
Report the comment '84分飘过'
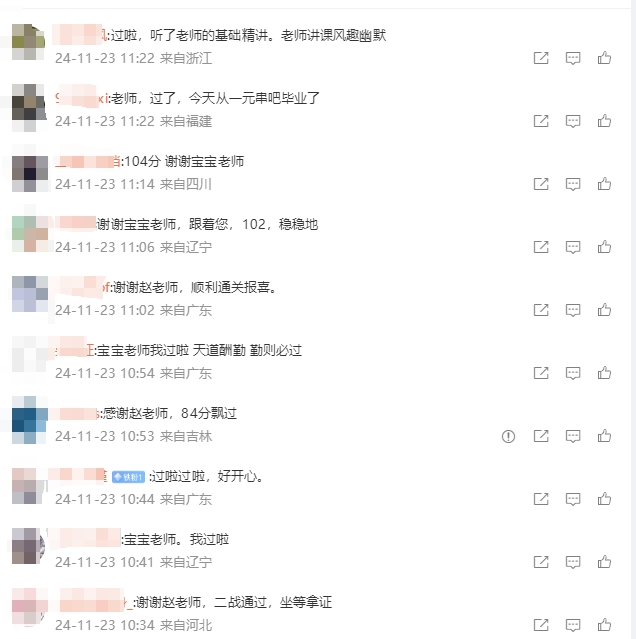509,436
